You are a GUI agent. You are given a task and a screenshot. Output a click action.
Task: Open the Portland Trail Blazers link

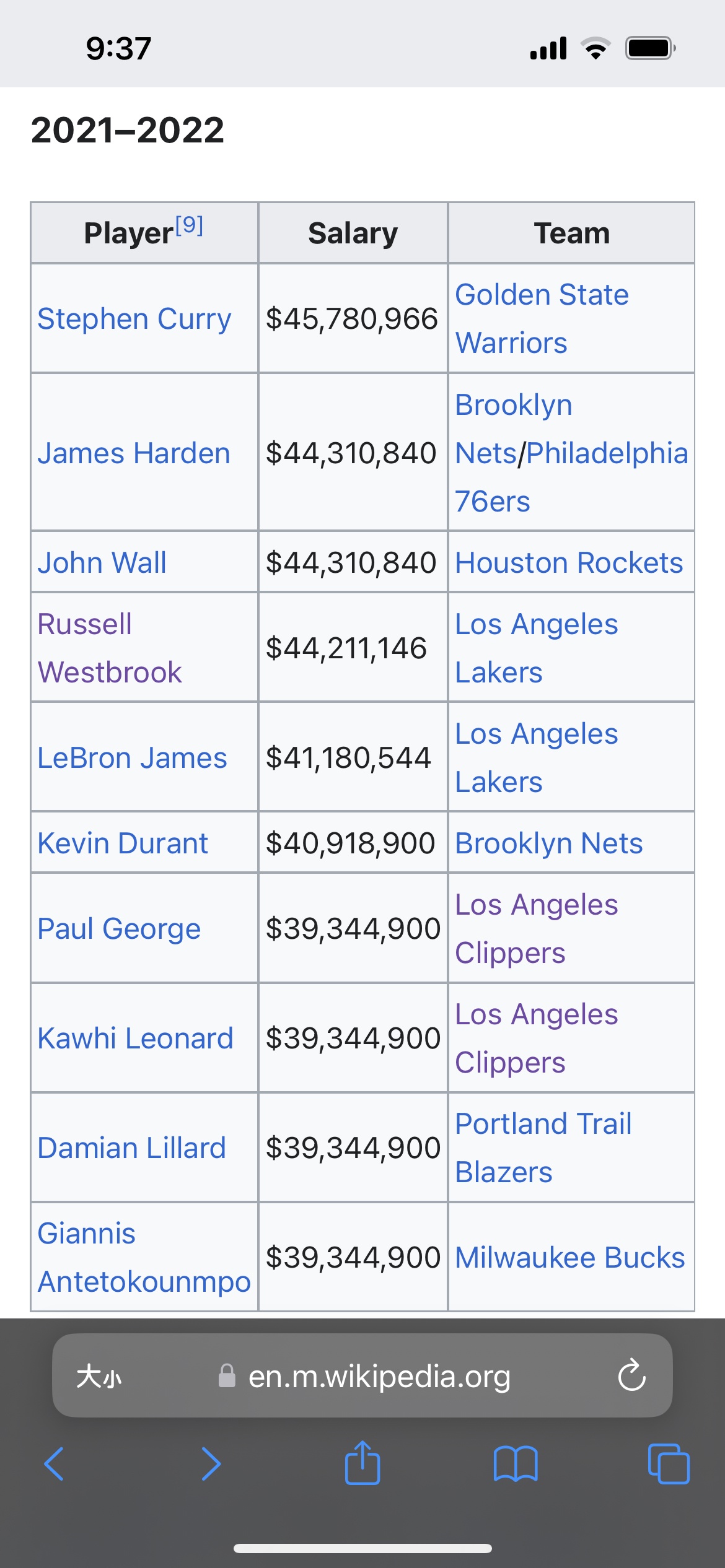point(543,1148)
